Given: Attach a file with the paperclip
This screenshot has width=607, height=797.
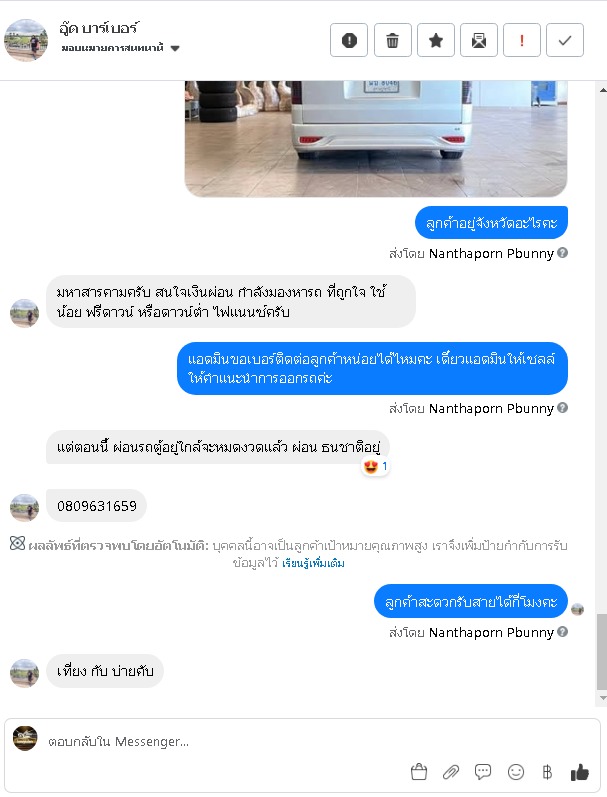Looking at the screenshot, I should pyautogui.click(x=451, y=772).
